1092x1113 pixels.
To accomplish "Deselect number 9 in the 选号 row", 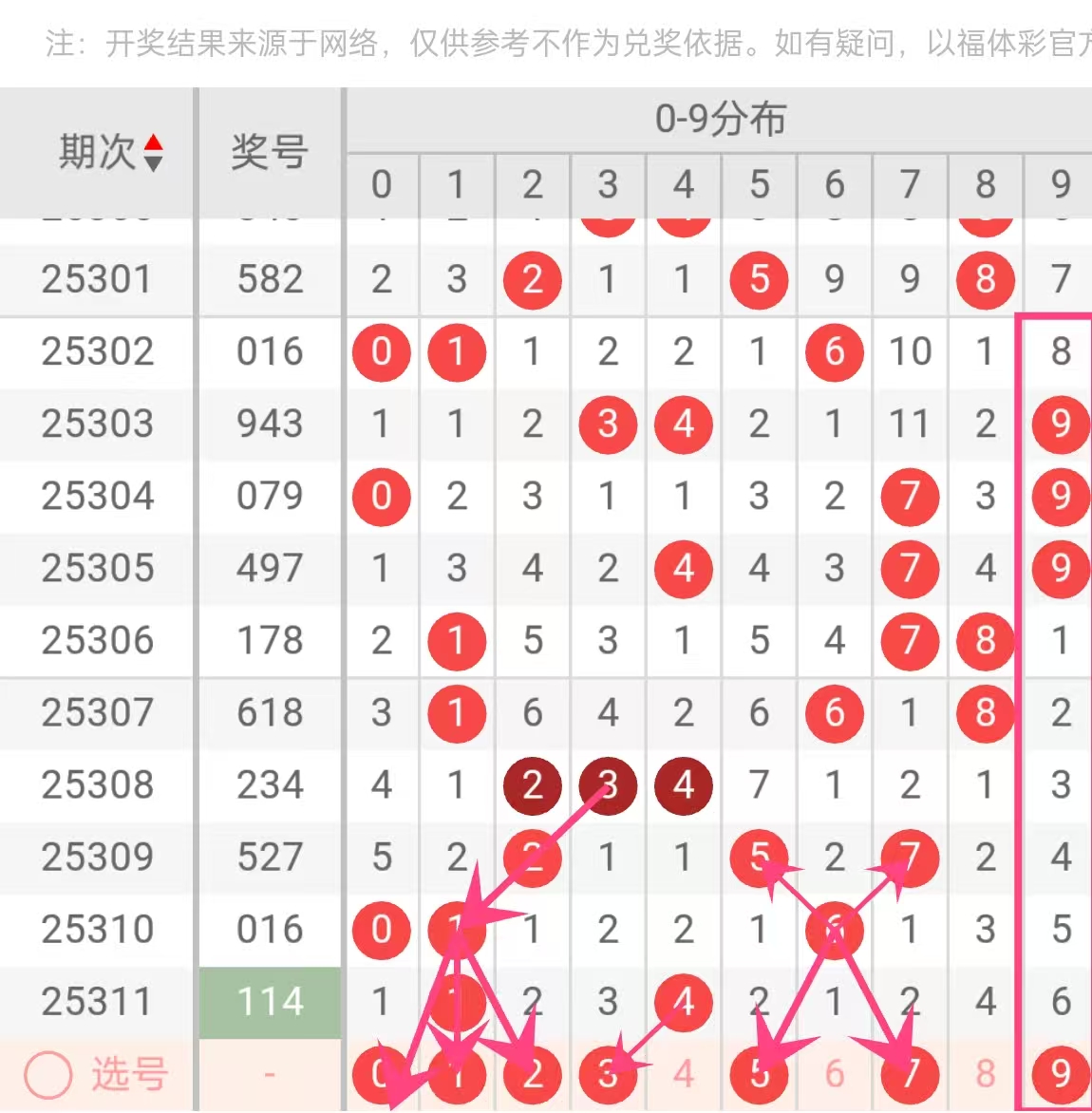I will (1060, 1074).
